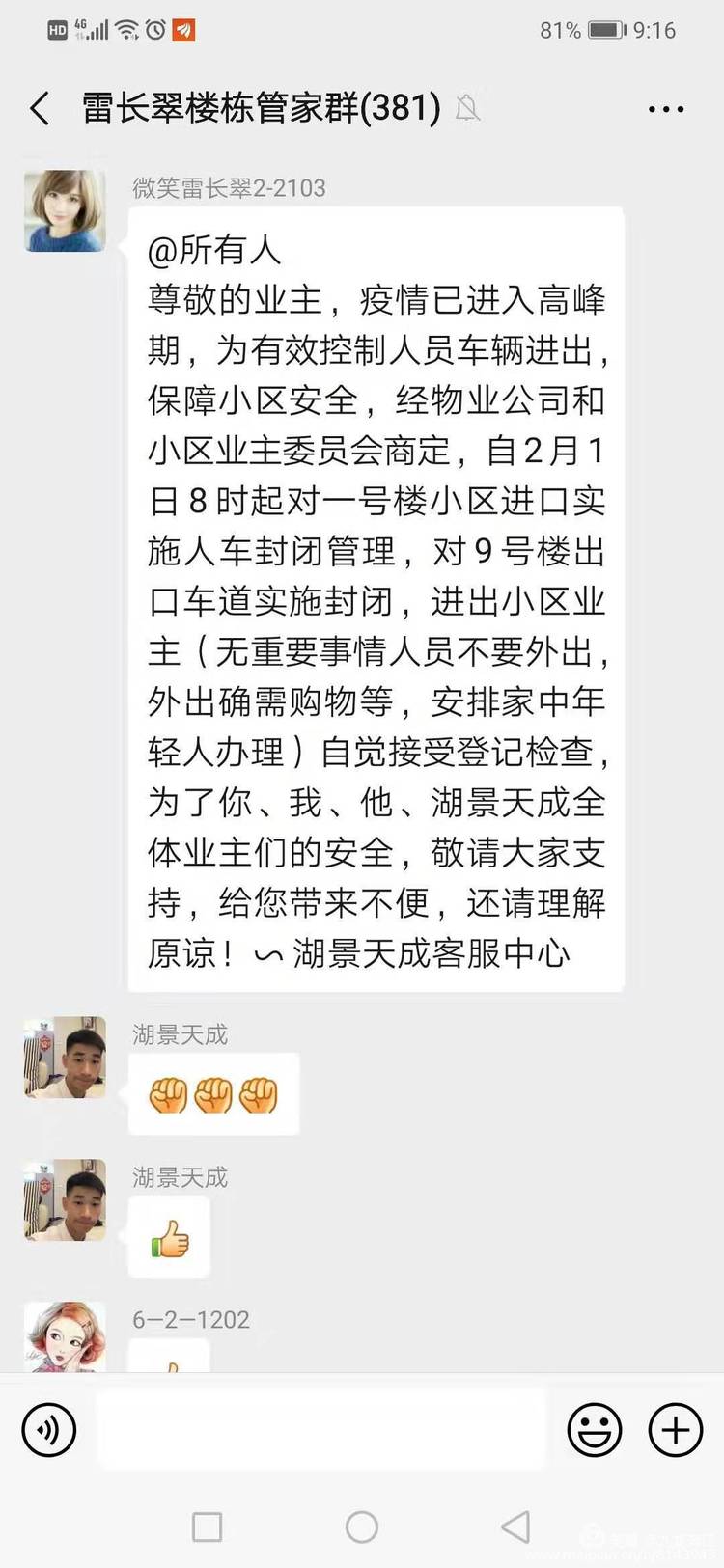
Task: Tap the message text field
Action: (x=321, y=1429)
